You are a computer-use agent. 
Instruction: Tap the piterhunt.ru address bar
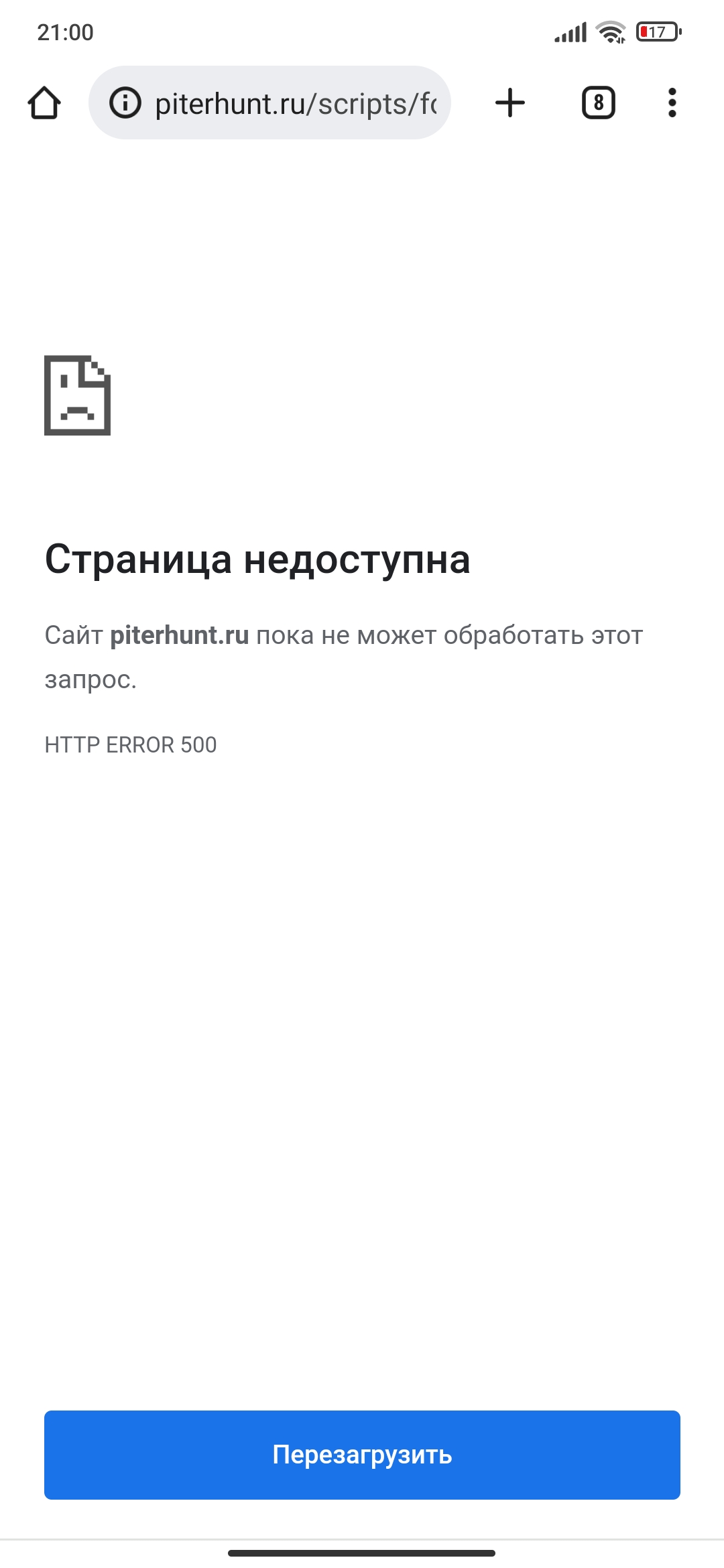(x=295, y=103)
